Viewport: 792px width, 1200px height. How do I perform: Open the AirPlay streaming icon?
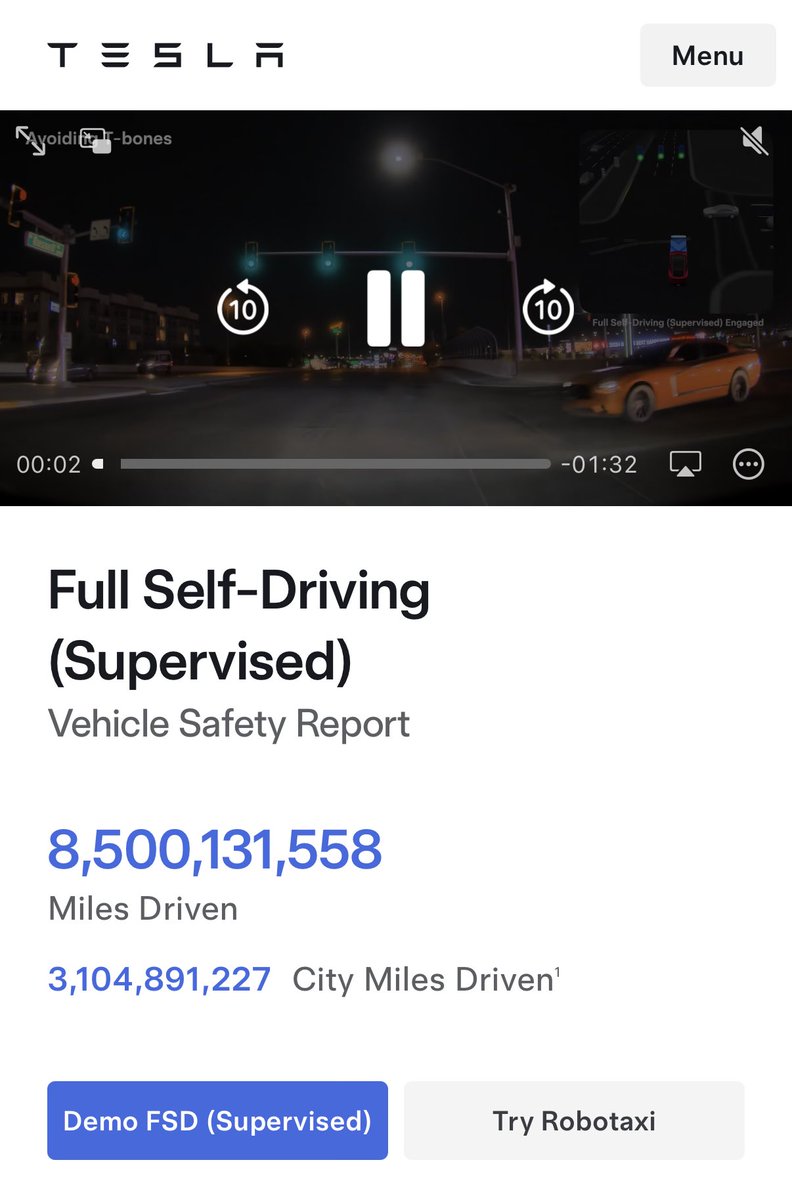(684, 463)
